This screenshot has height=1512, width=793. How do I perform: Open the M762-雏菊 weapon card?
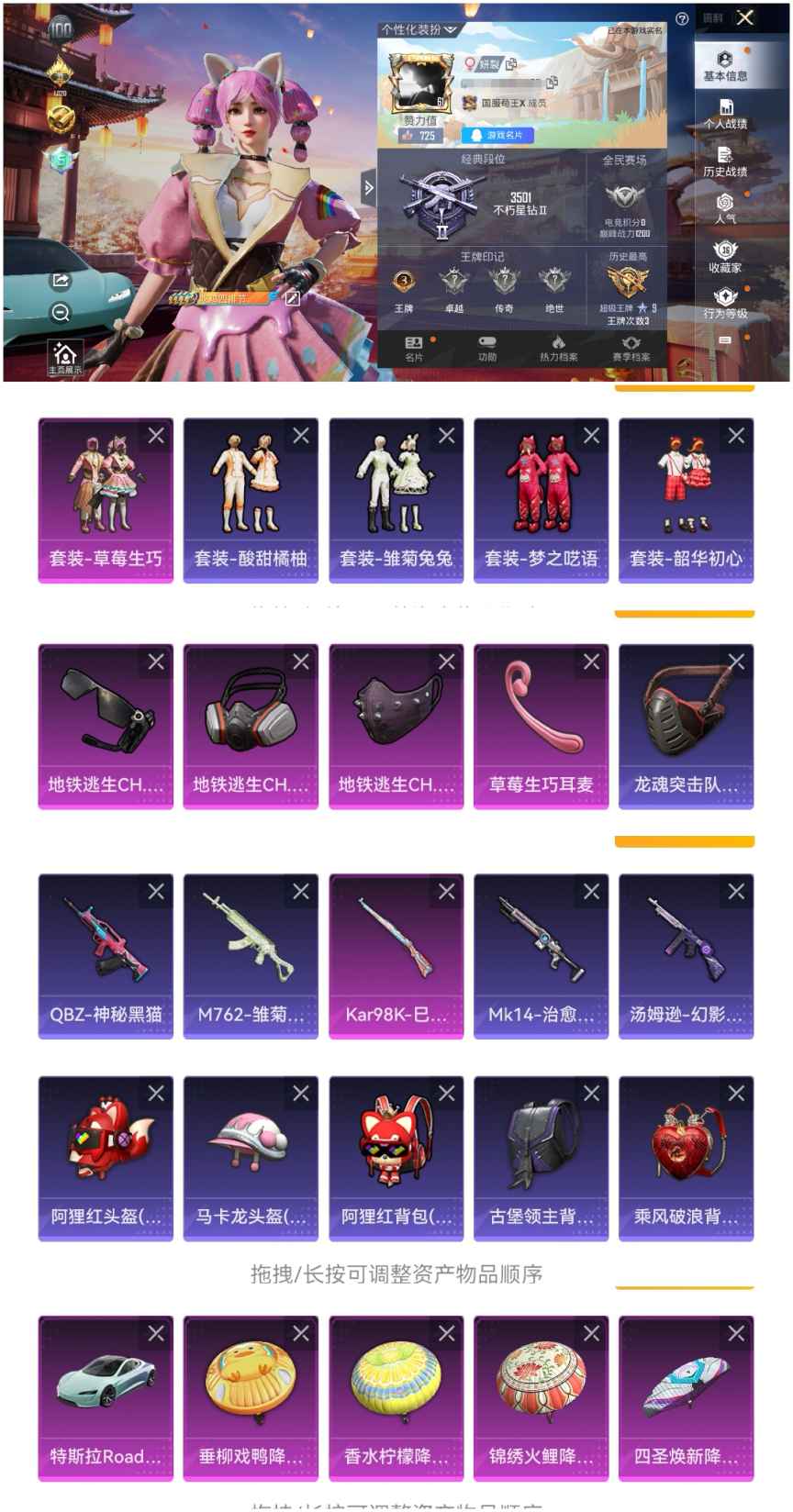click(251, 955)
